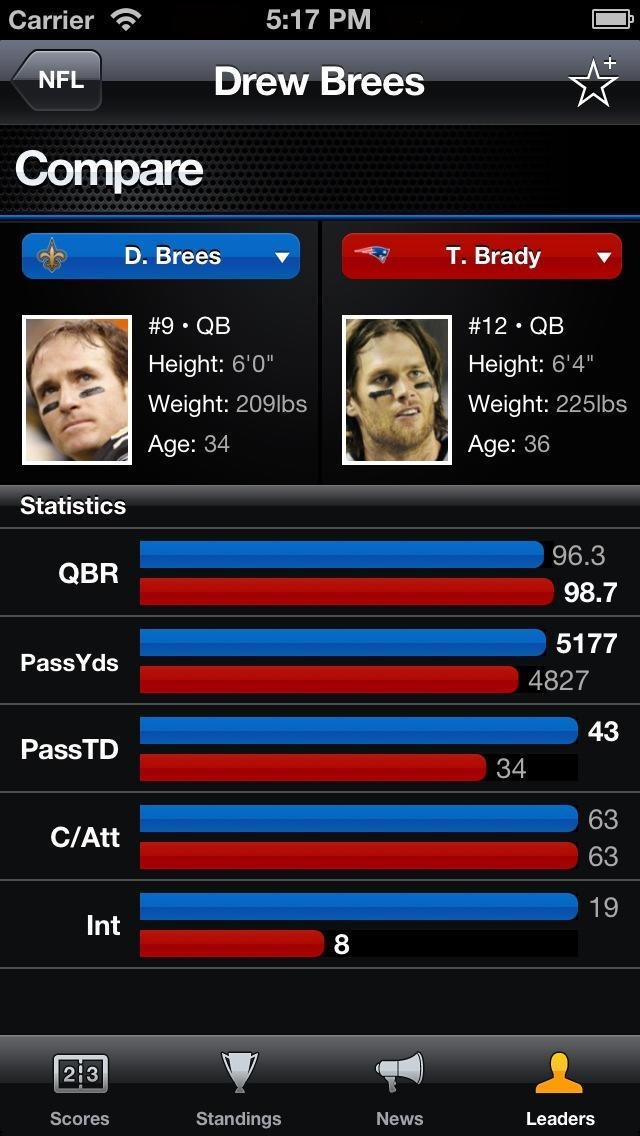Go back to NFL
The height and width of the screenshot is (1136, 640).
click(x=58, y=81)
